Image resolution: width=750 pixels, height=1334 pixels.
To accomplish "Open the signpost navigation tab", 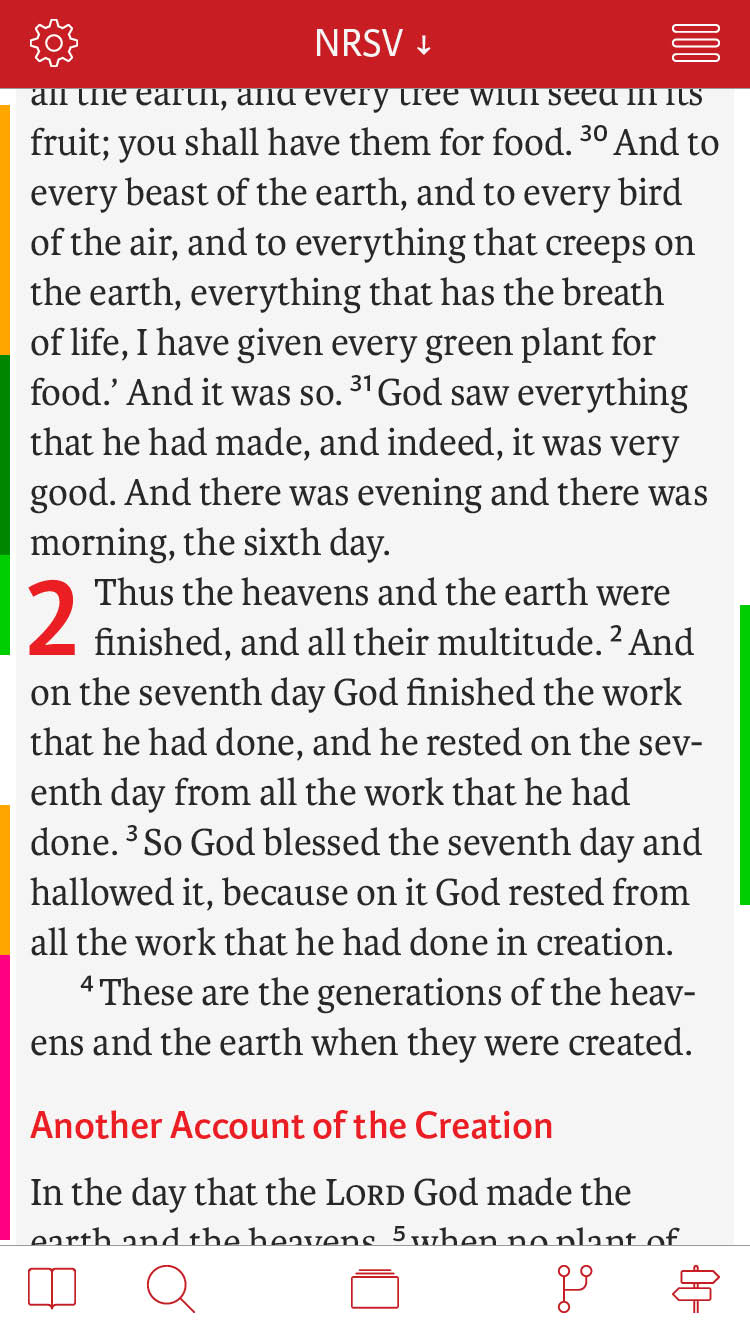I will [x=695, y=1288].
